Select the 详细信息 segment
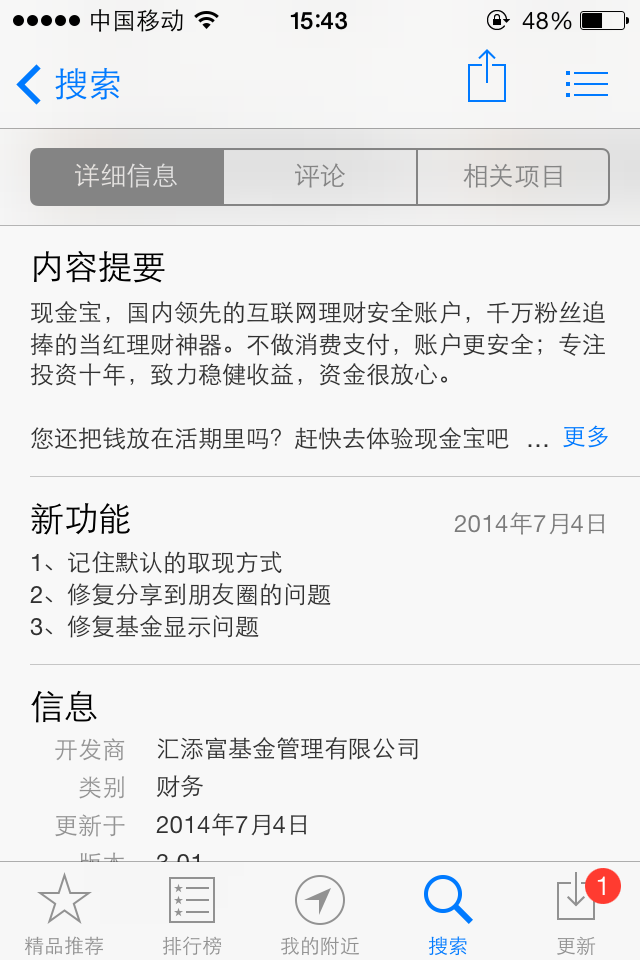The width and height of the screenshot is (640, 960). point(126,177)
